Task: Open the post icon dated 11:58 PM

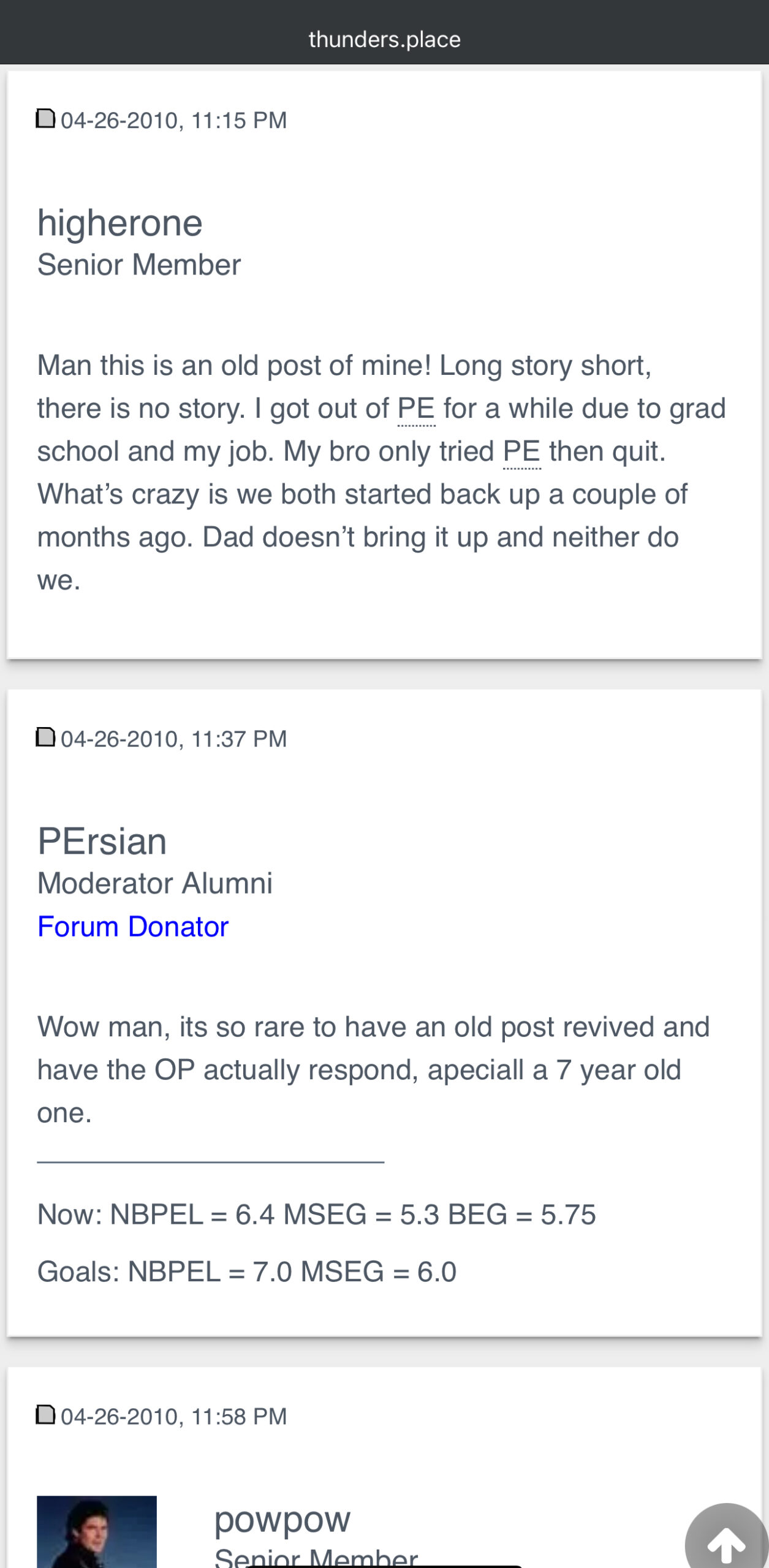Action: pyautogui.click(x=45, y=1415)
